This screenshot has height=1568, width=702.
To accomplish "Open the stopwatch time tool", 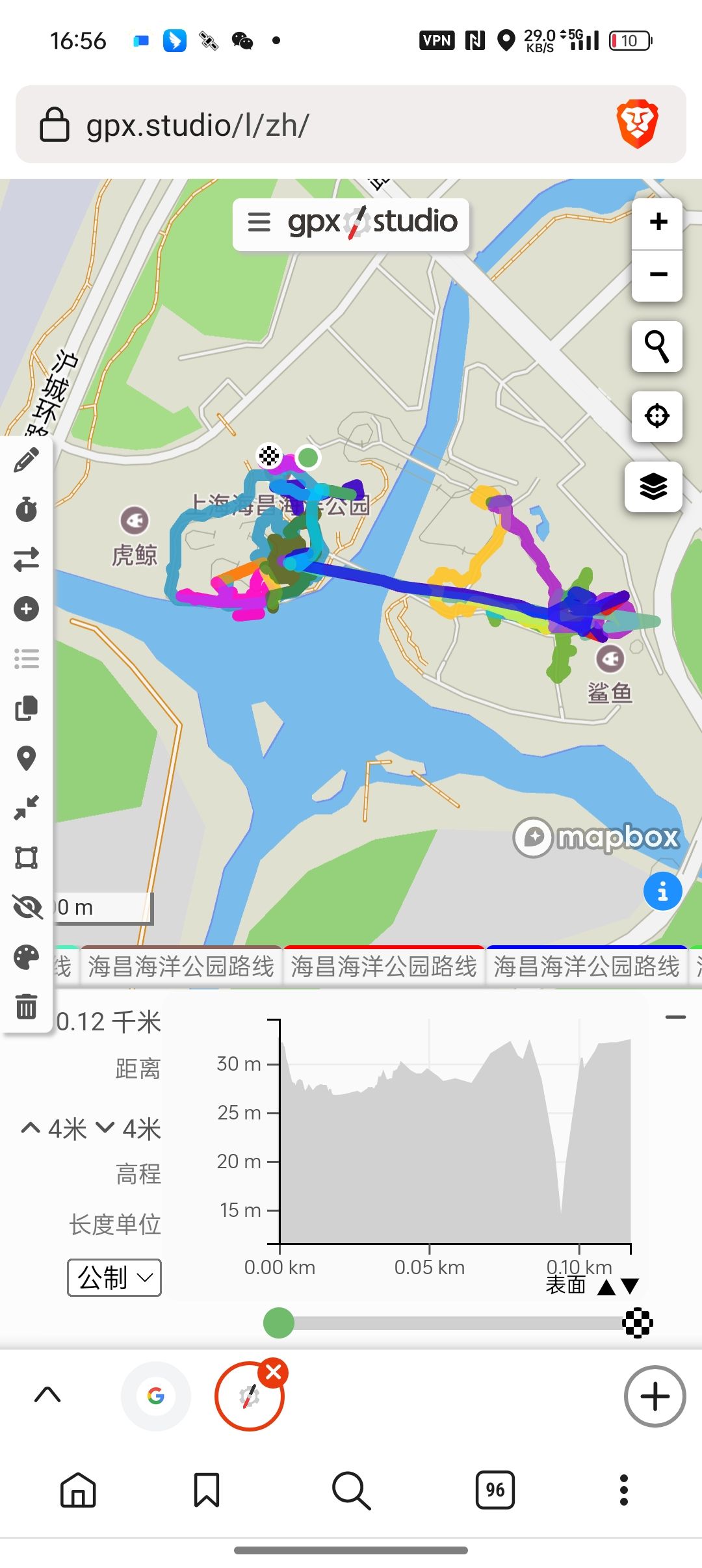I will point(26,510).
